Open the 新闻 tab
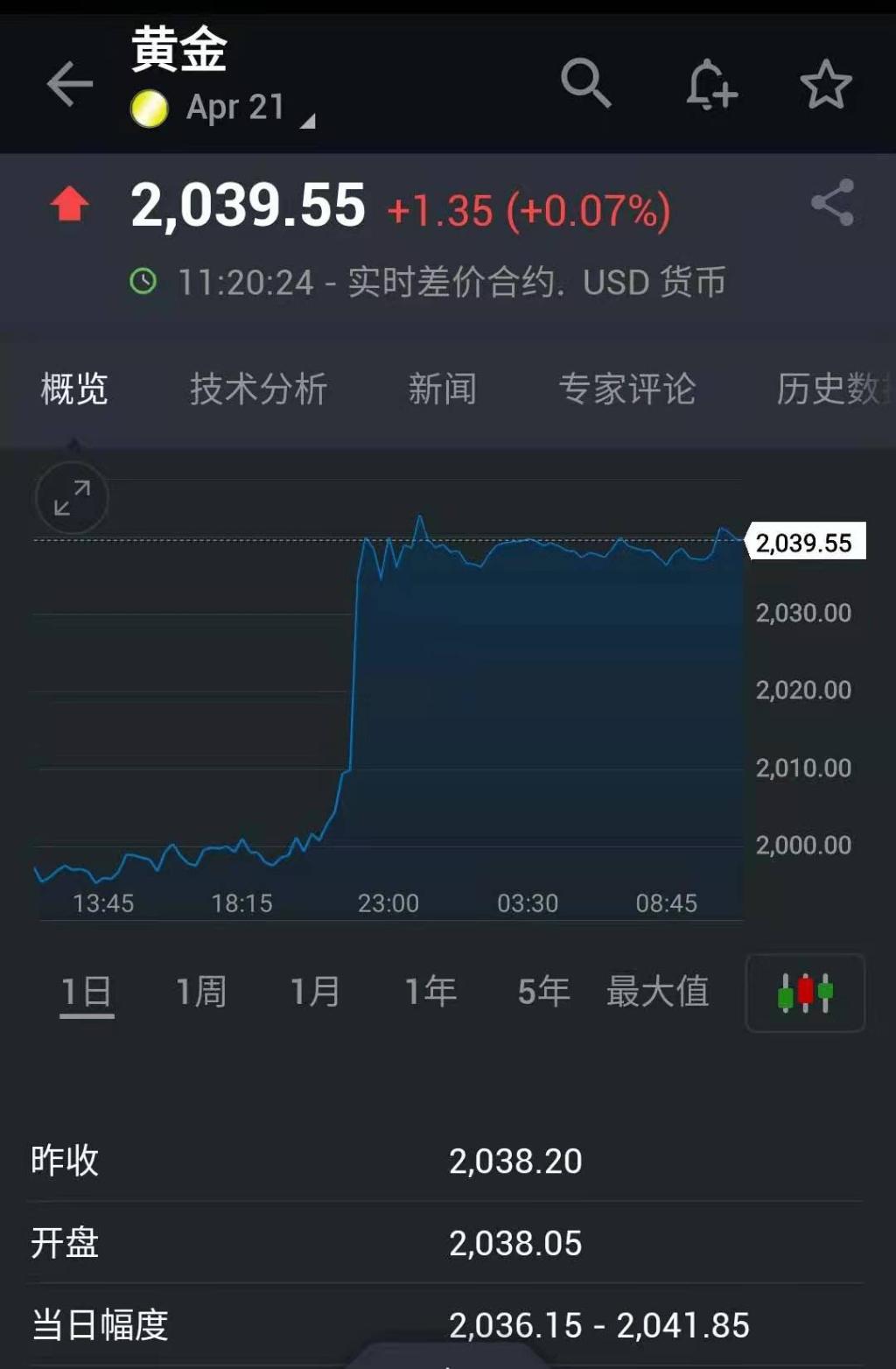Screen dimensions: 896x1369 [443, 389]
